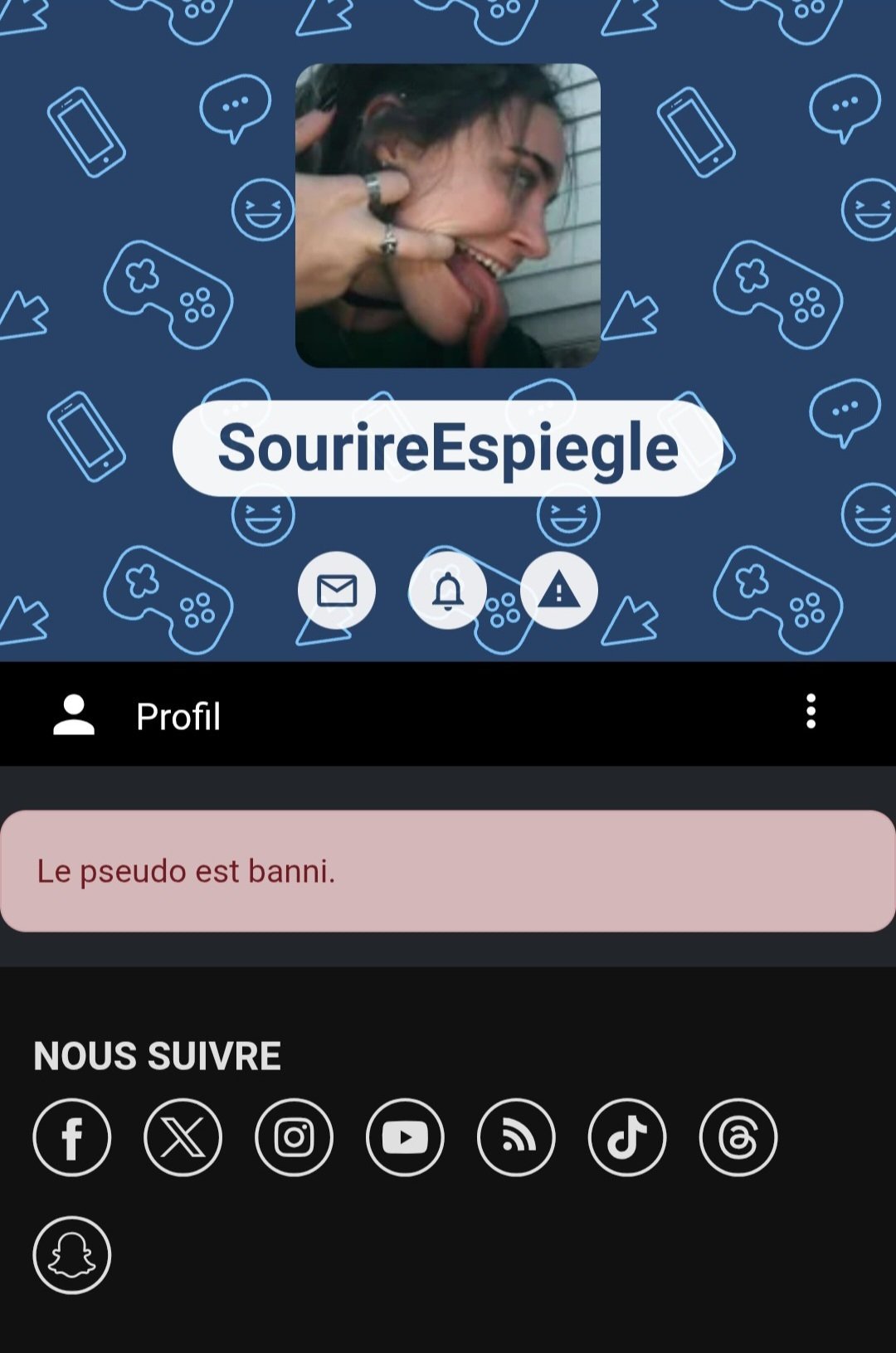Image resolution: width=896 pixels, height=1353 pixels.
Task: Go to the YouTube channel
Action: click(405, 1137)
